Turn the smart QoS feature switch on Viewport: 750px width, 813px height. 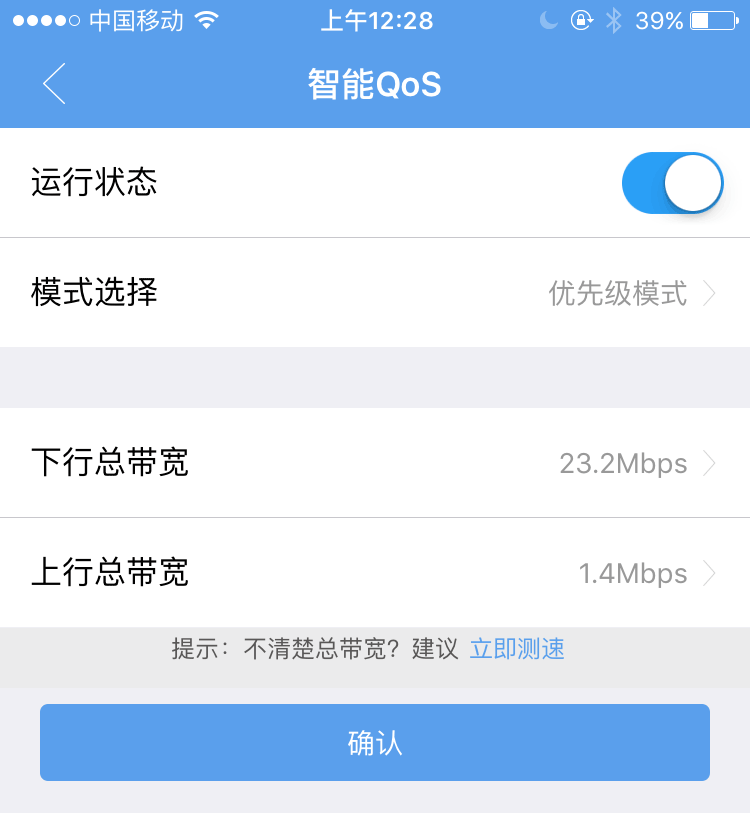672,183
